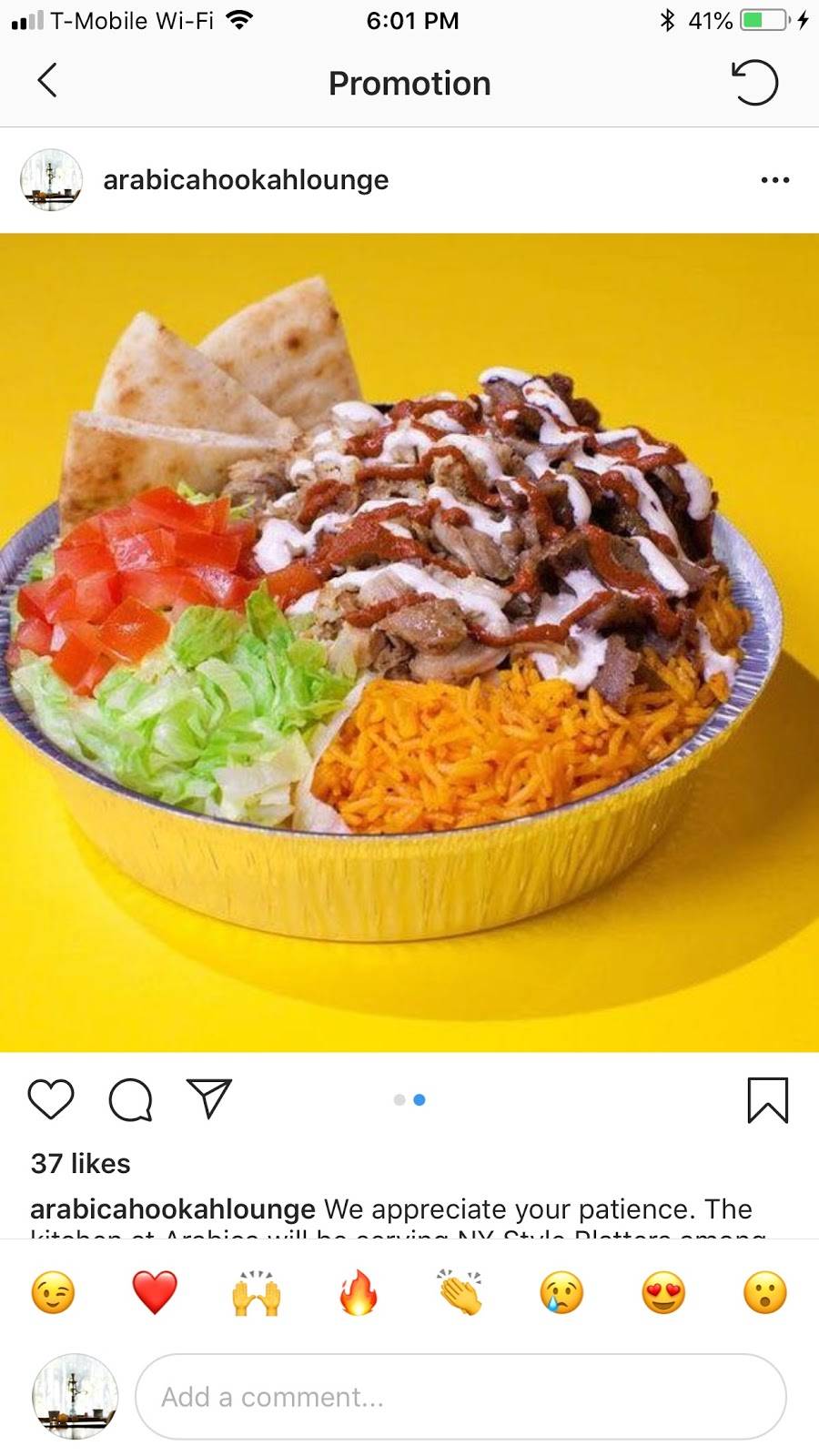Open comments on this post
Screen dimensions: 819x1456
(x=130, y=1100)
